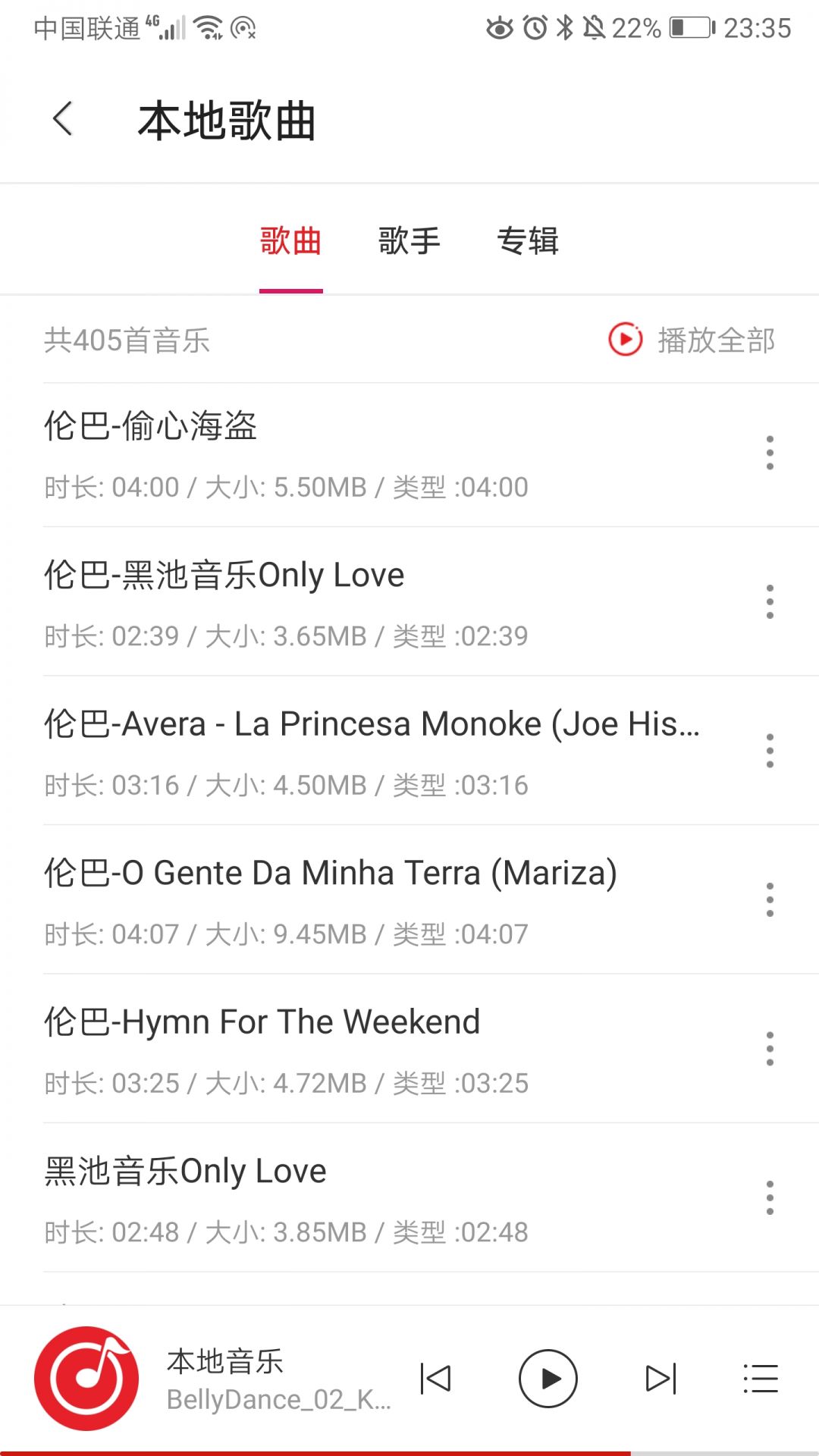Skip to the next track
The image size is (819, 1456).
point(660,1379)
